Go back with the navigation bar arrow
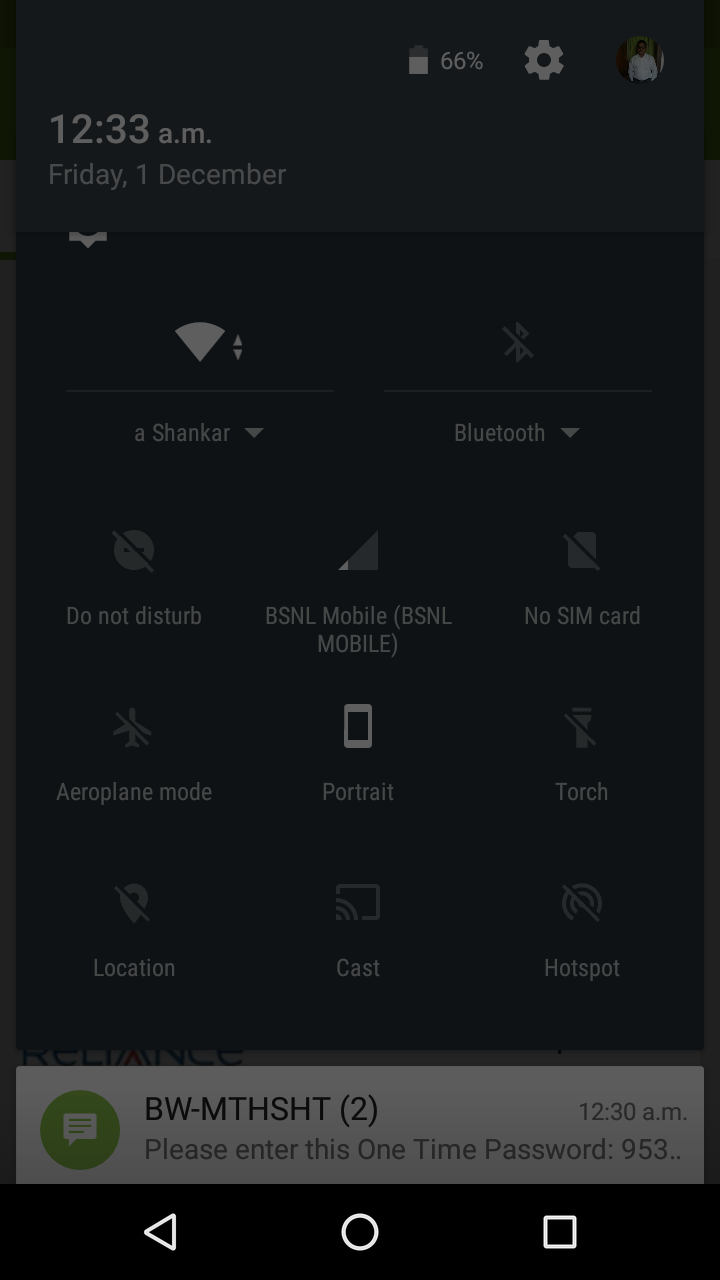This screenshot has height=1280, width=720. coord(161,1232)
